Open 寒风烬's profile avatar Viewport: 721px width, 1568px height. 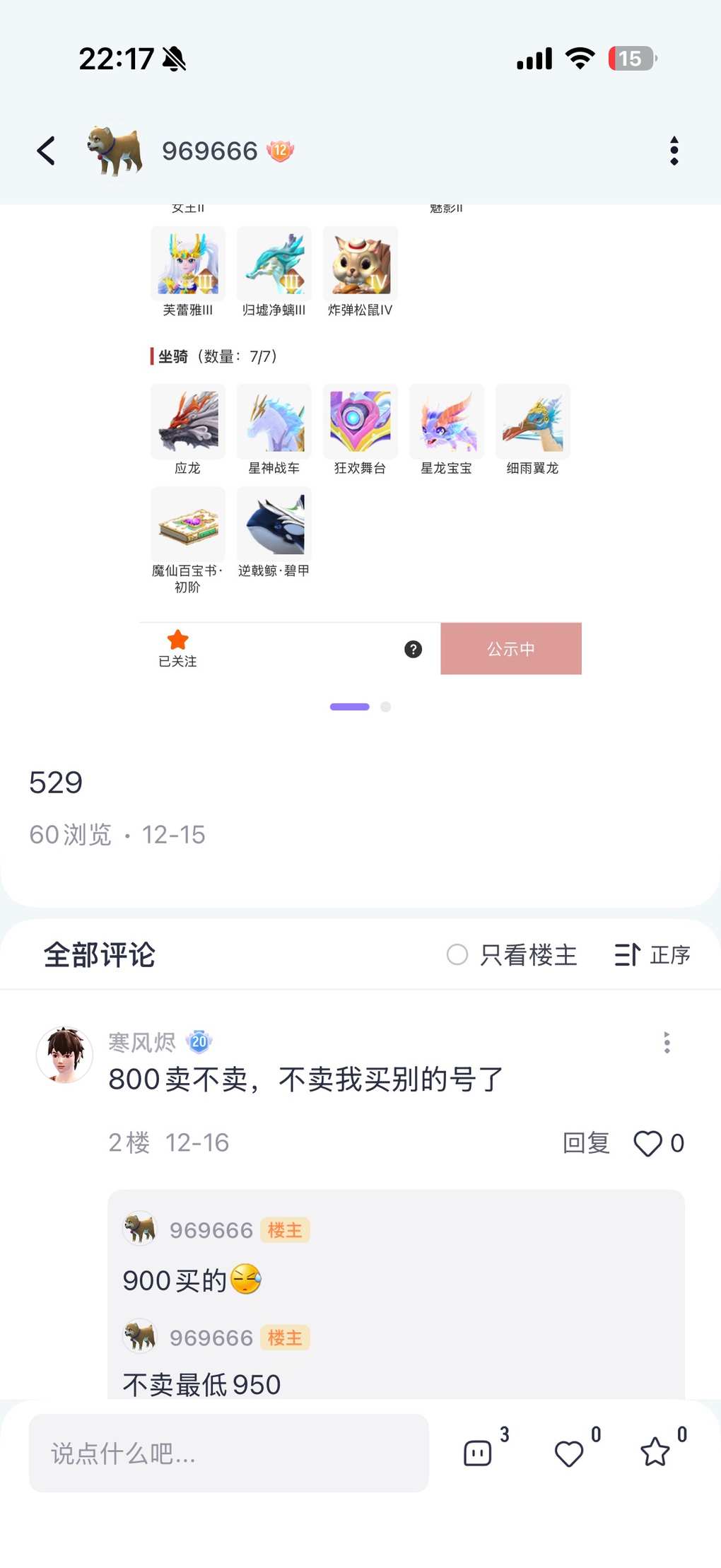pyautogui.click(x=65, y=1055)
